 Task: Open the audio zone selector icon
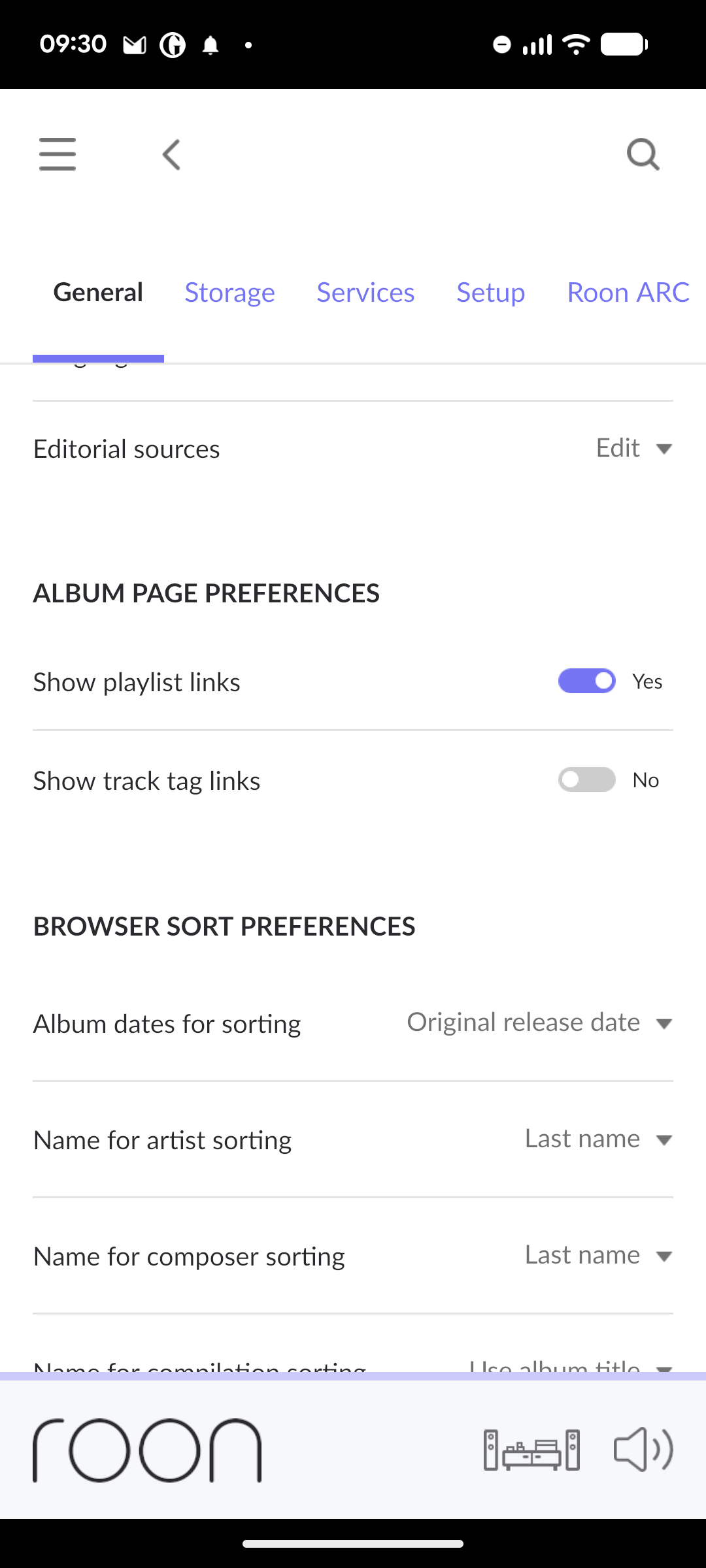click(x=531, y=1450)
